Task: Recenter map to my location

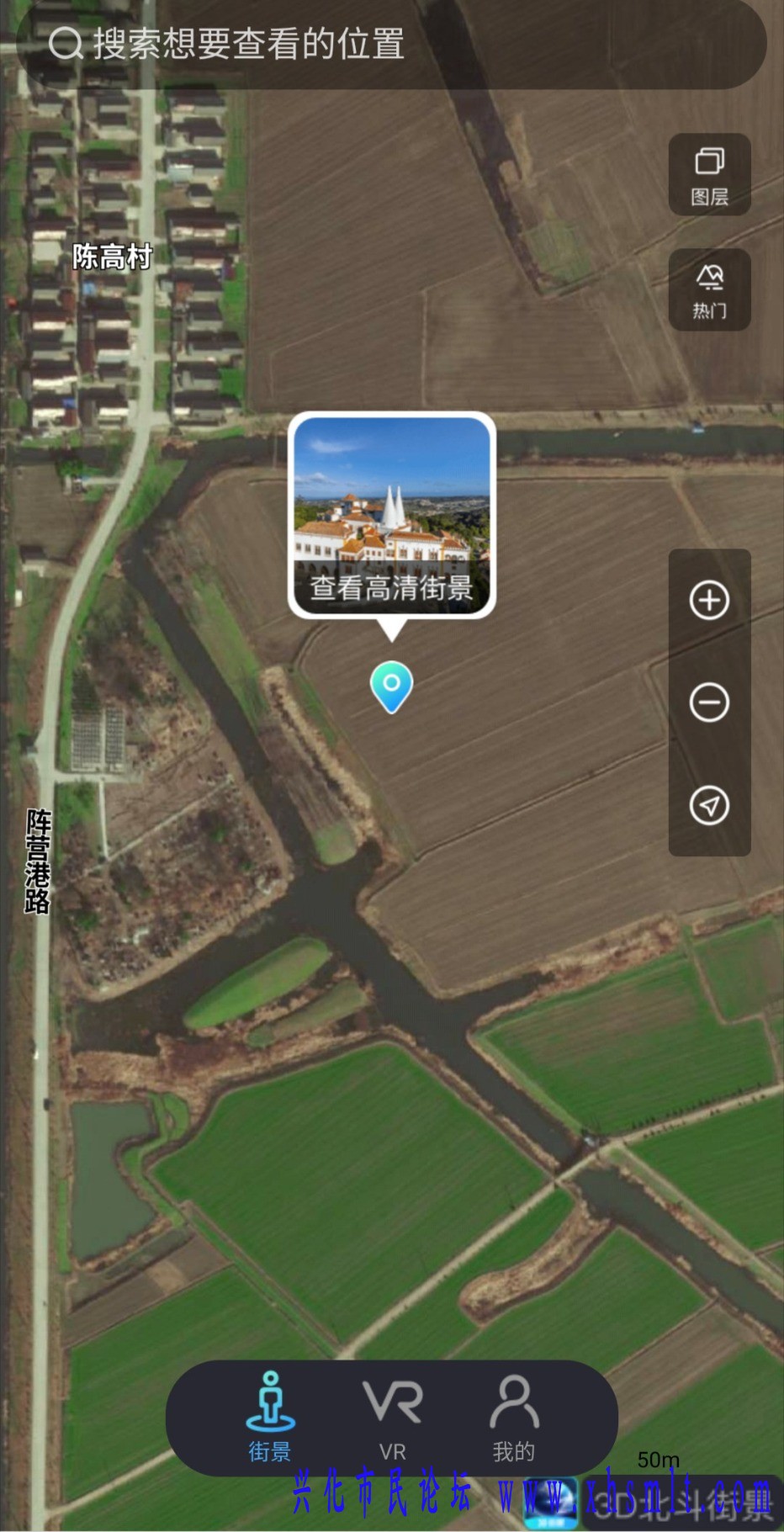Action: pyautogui.click(x=709, y=805)
